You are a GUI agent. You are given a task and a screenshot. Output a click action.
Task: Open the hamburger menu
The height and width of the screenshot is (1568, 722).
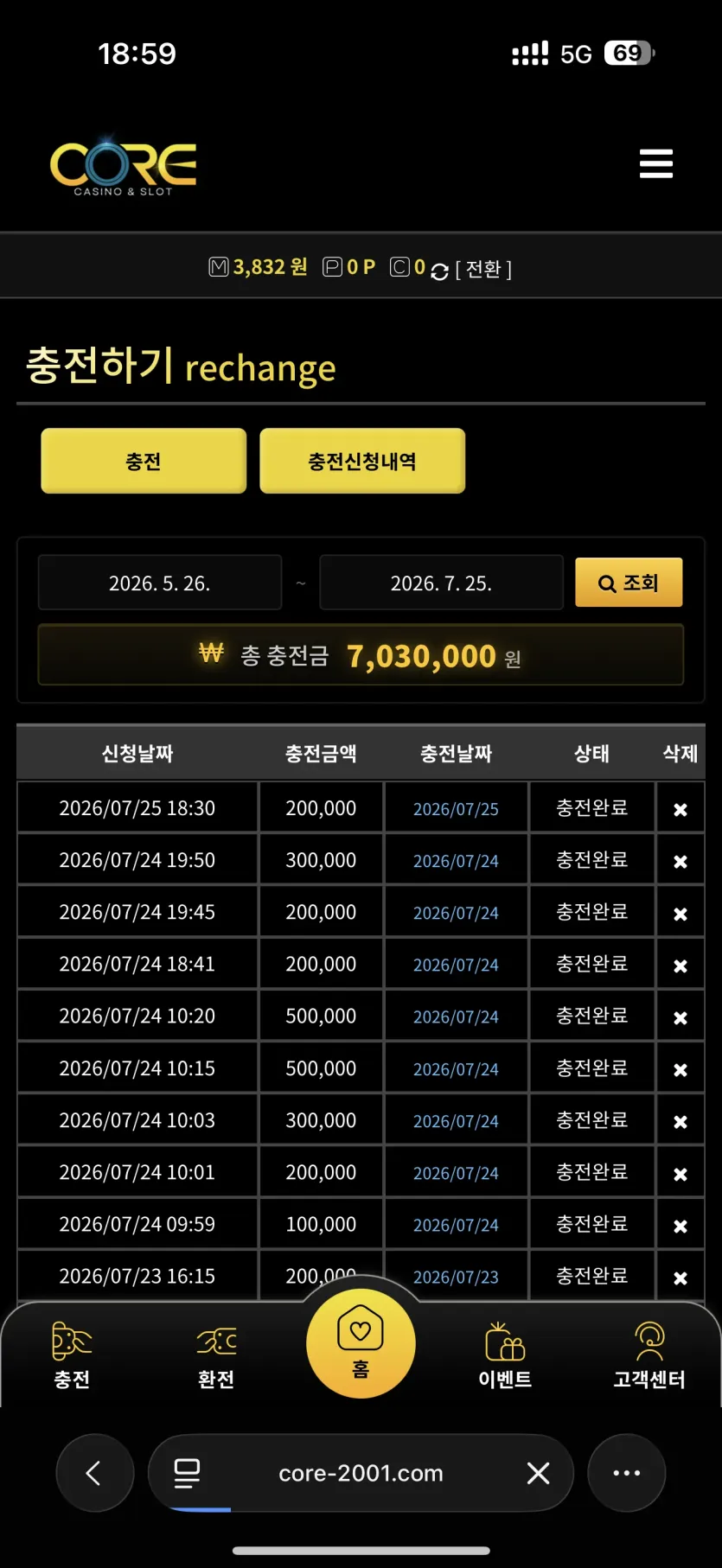tap(655, 163)
